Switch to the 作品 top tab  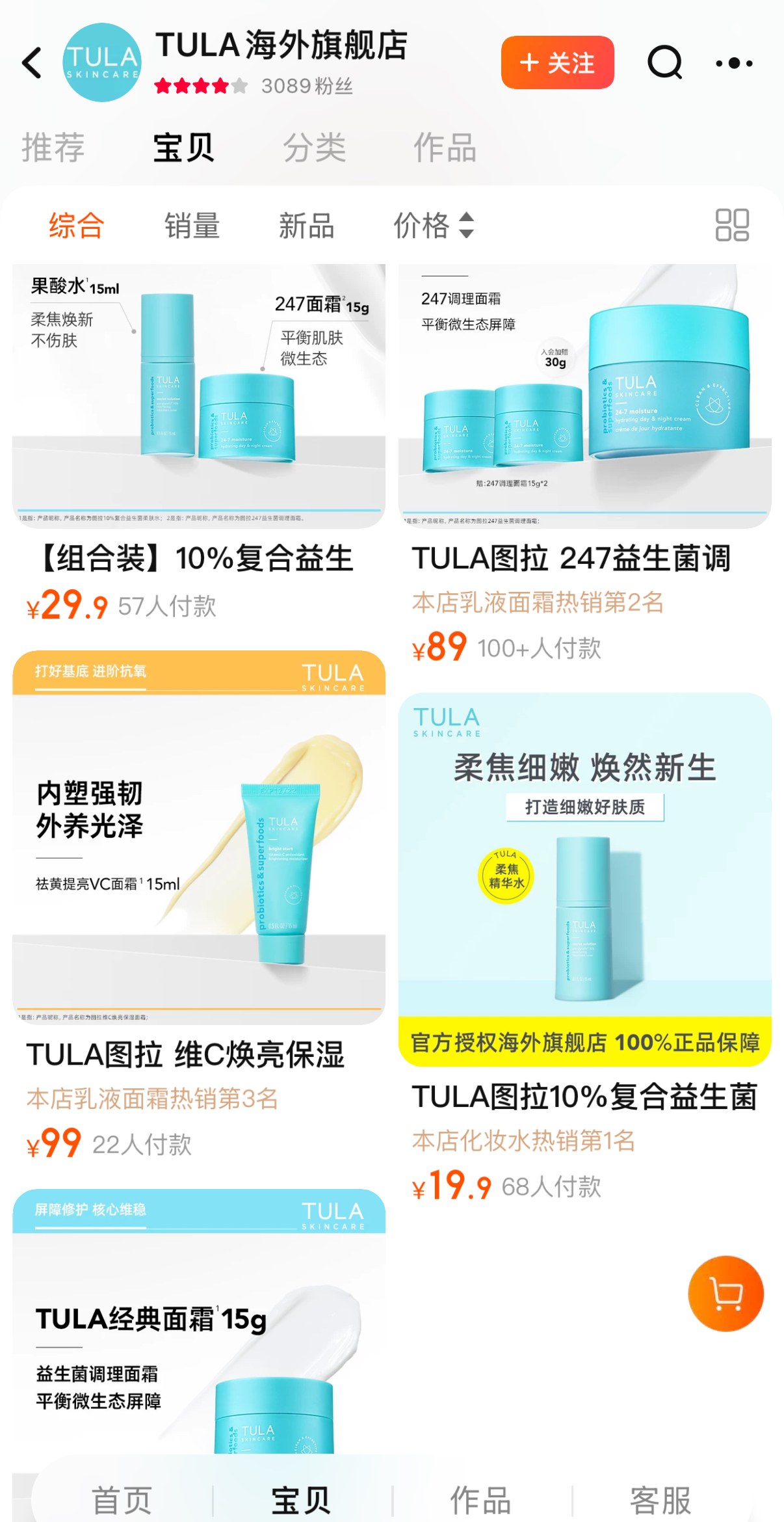445,148
